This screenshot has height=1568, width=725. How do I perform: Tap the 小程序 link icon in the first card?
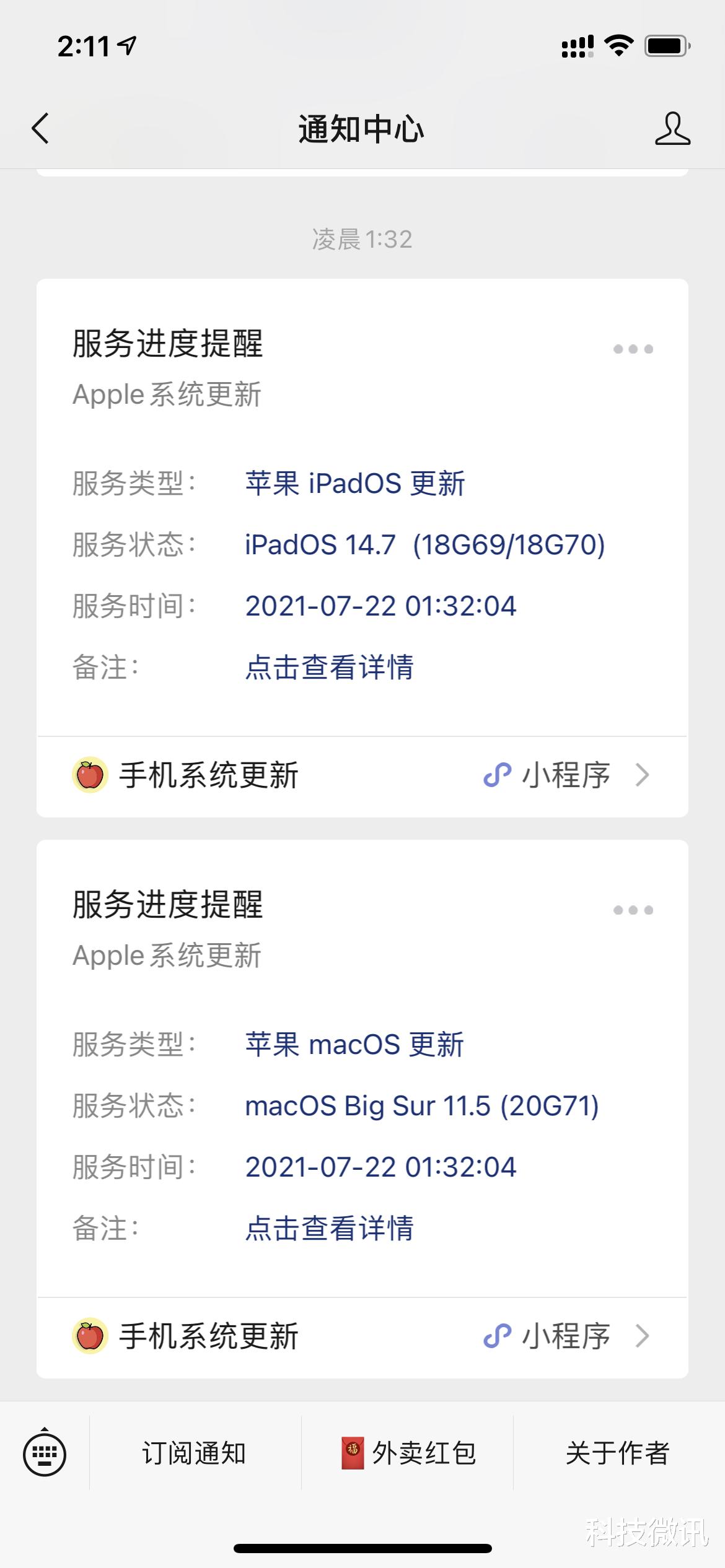pyautogui.click(x=498, y=775)
